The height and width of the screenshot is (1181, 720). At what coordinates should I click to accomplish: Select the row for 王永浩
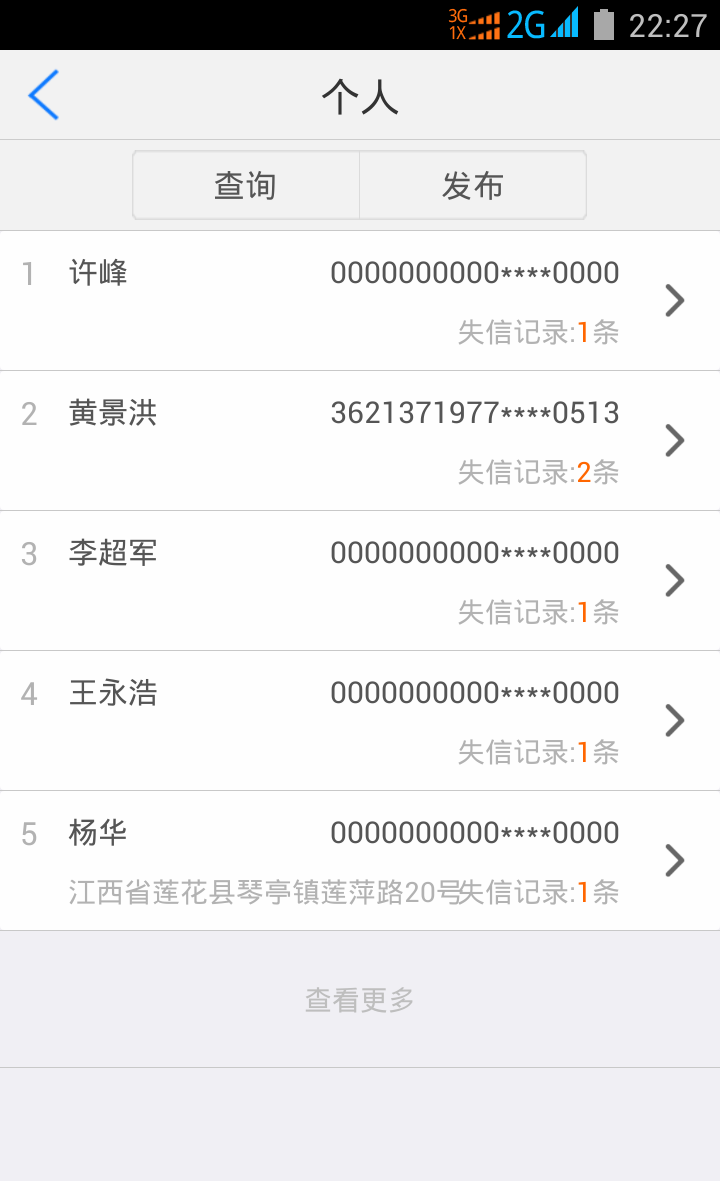[360, 720]
